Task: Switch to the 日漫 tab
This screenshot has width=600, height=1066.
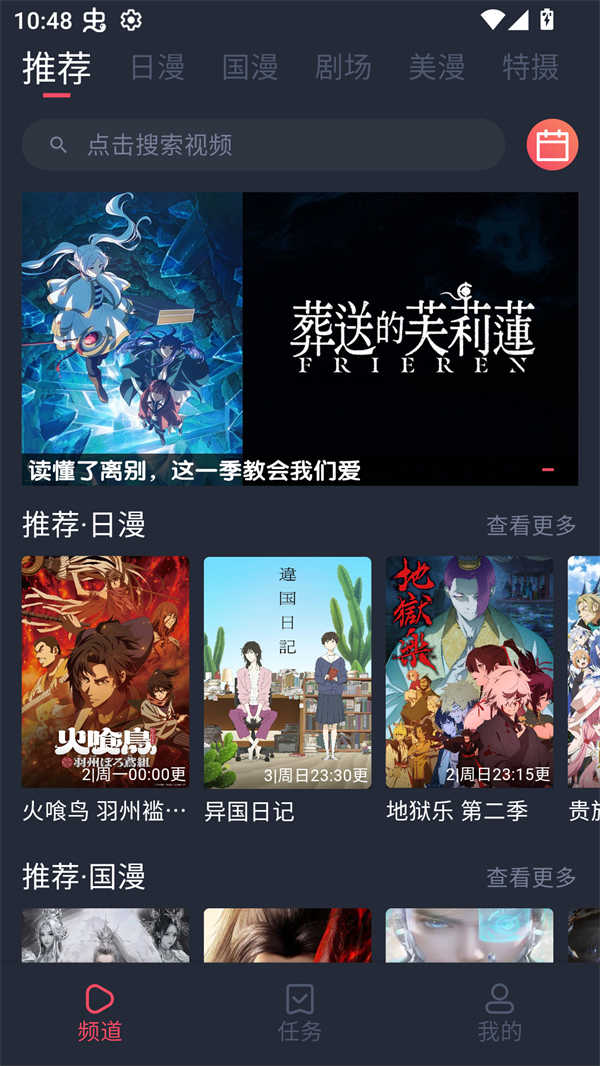Action: click(x=157, y=68)
